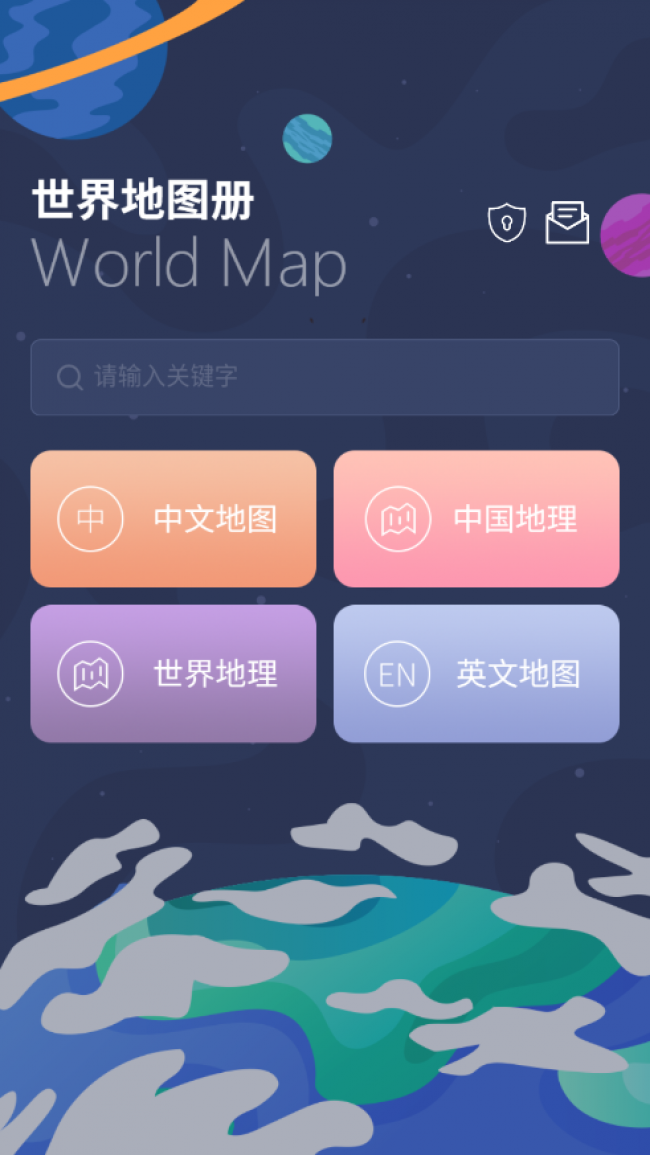650x1155 pixels.
Task: Open the privacy shield icon
Action: [x=506, y=222]
